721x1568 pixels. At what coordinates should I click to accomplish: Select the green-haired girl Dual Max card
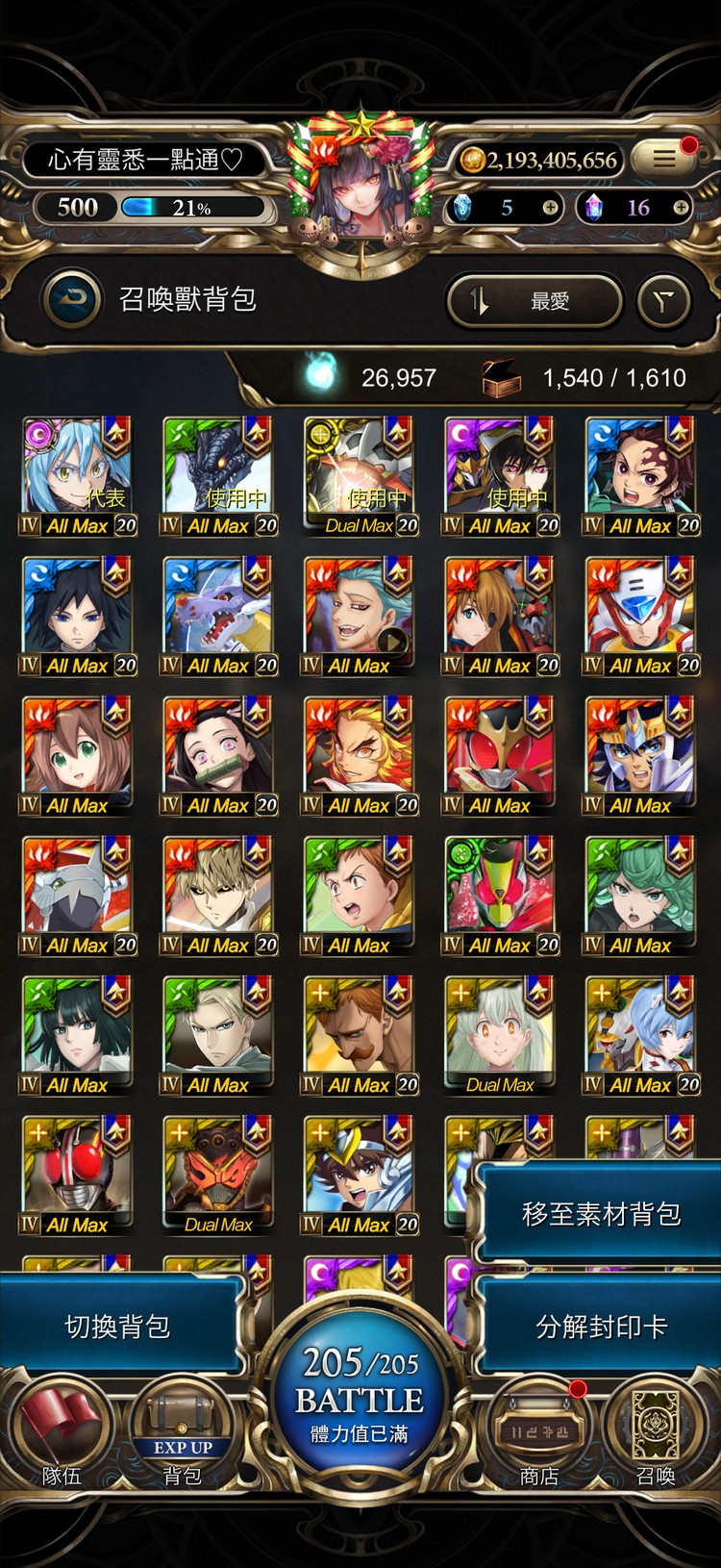pos(500,1034)
